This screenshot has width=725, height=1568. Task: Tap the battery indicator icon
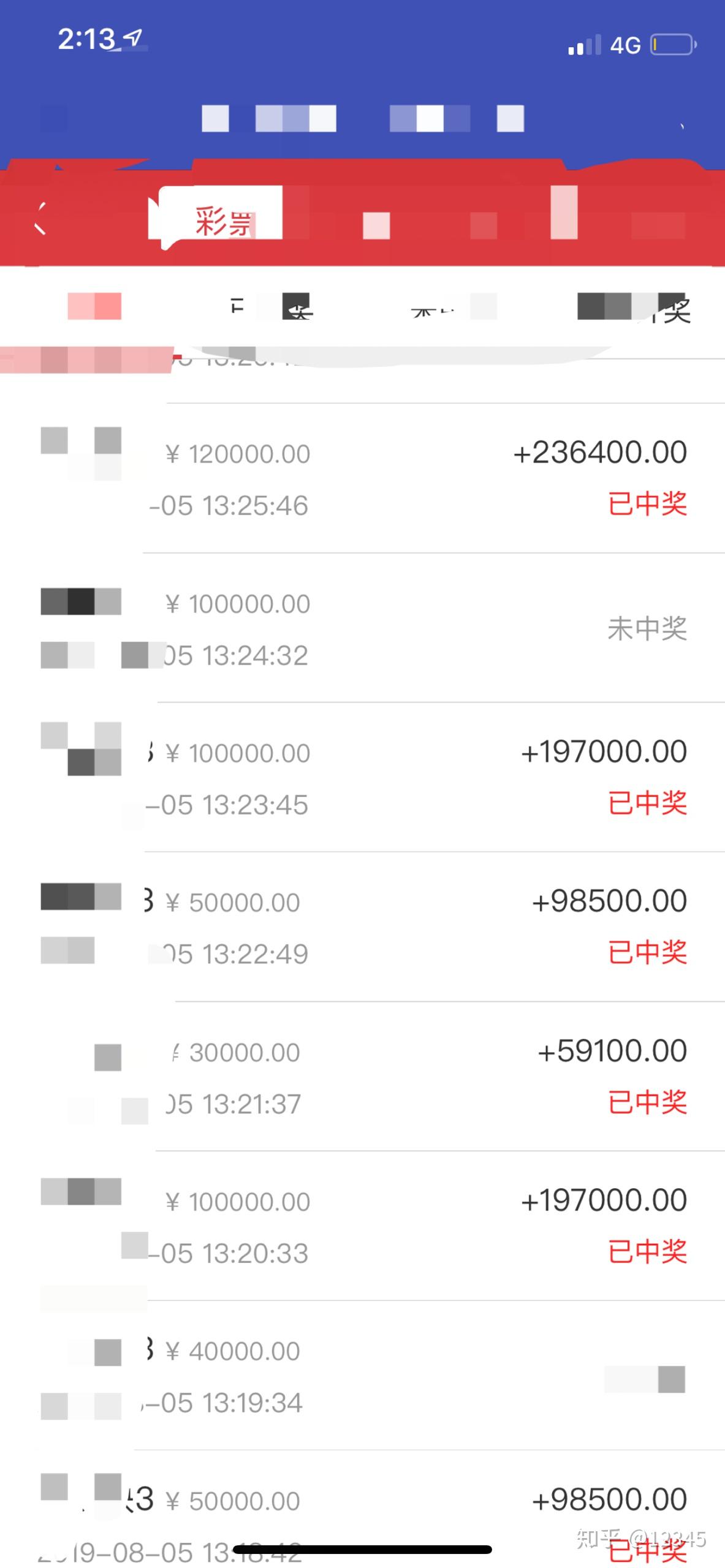click(x=672, y=45)
